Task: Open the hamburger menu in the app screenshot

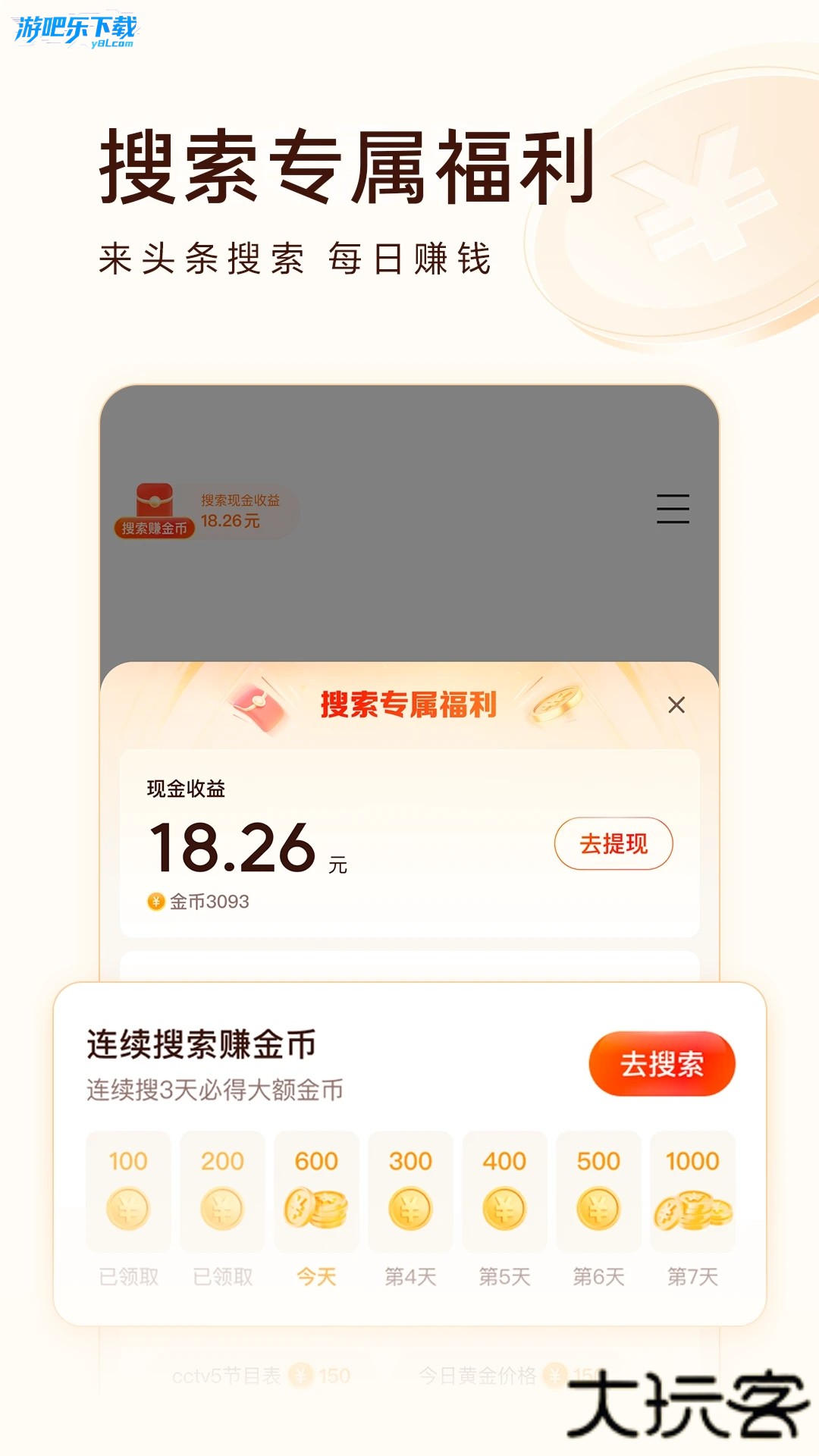Action: pos(673,510)
